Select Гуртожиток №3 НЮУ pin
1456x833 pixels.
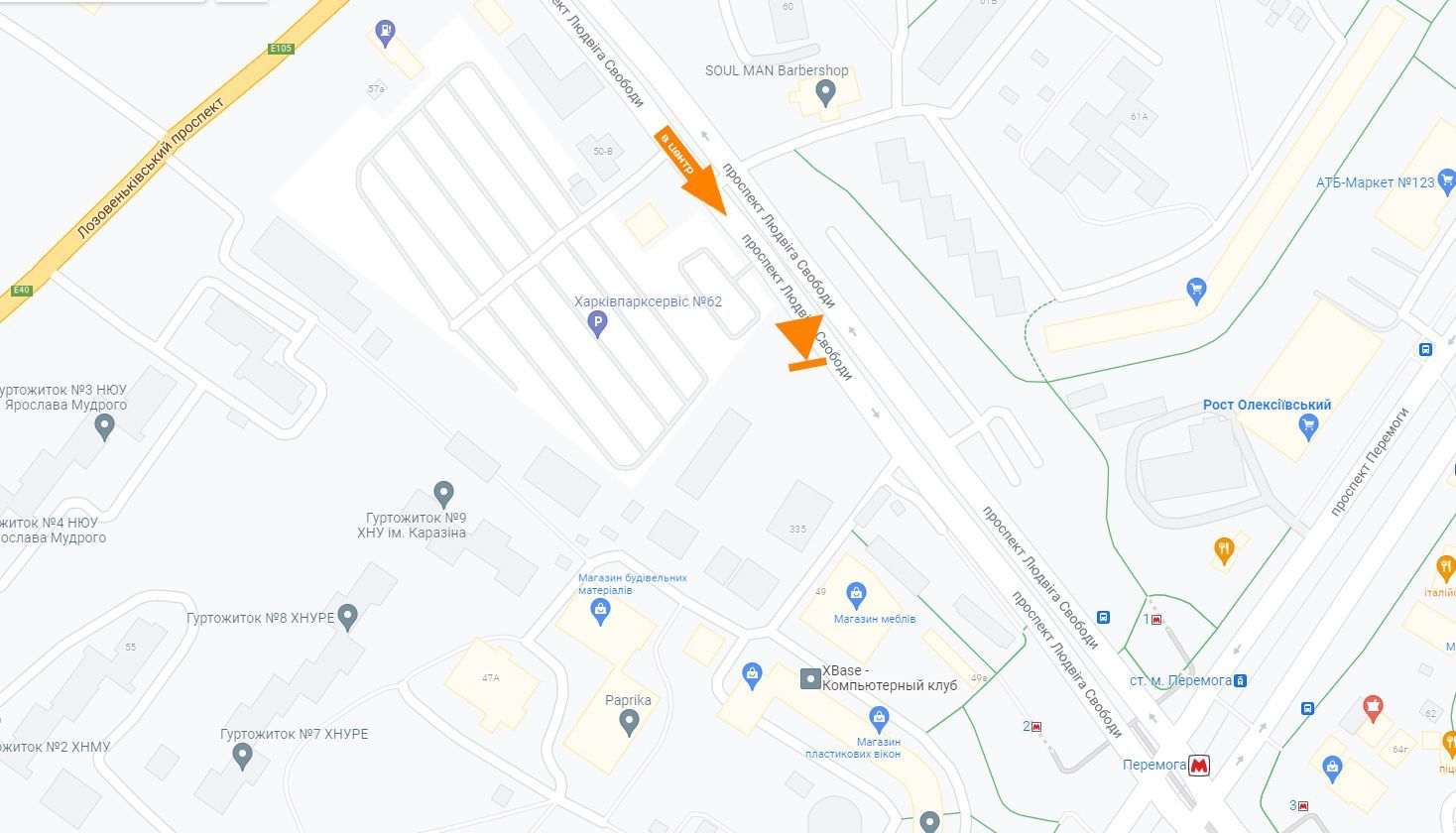click(x=104, y=426)
